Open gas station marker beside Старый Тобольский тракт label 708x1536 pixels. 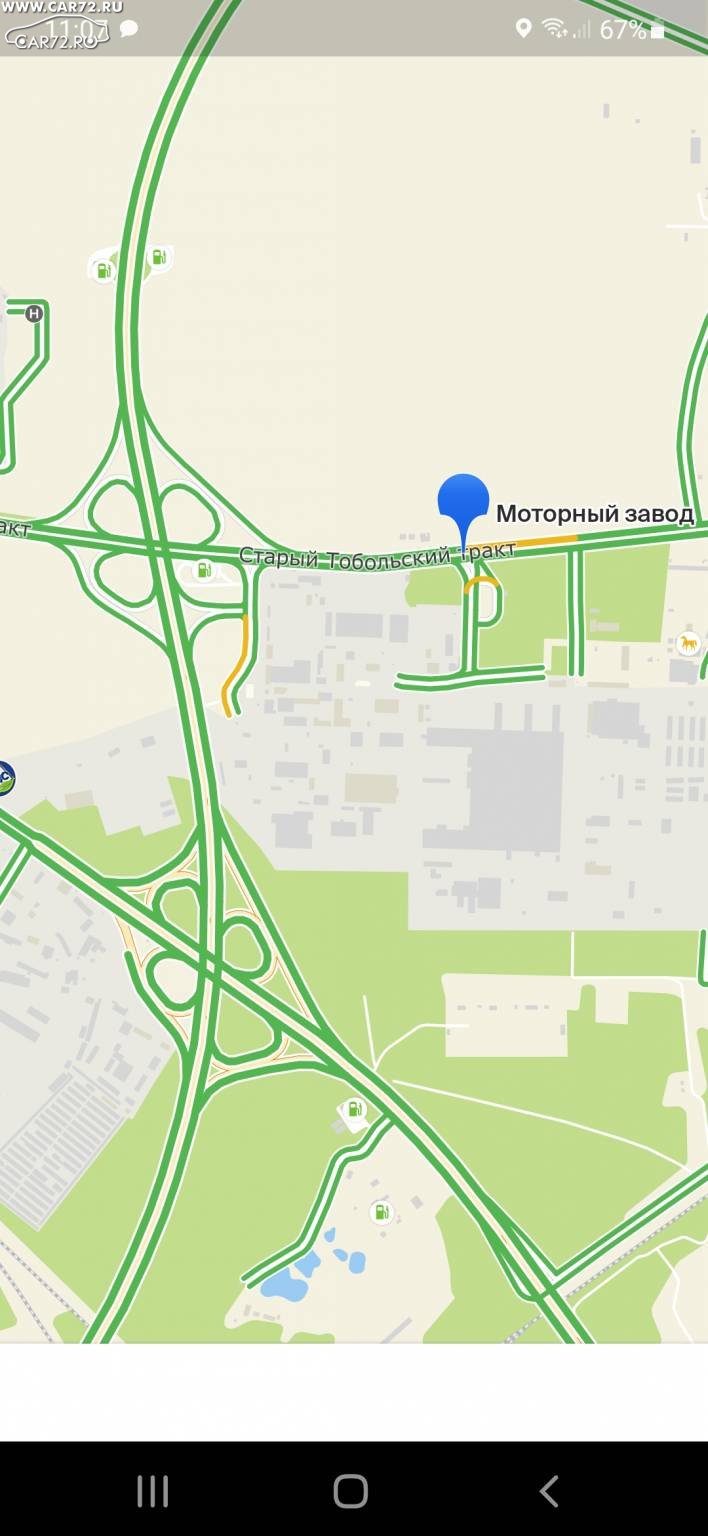pos(203,570)
